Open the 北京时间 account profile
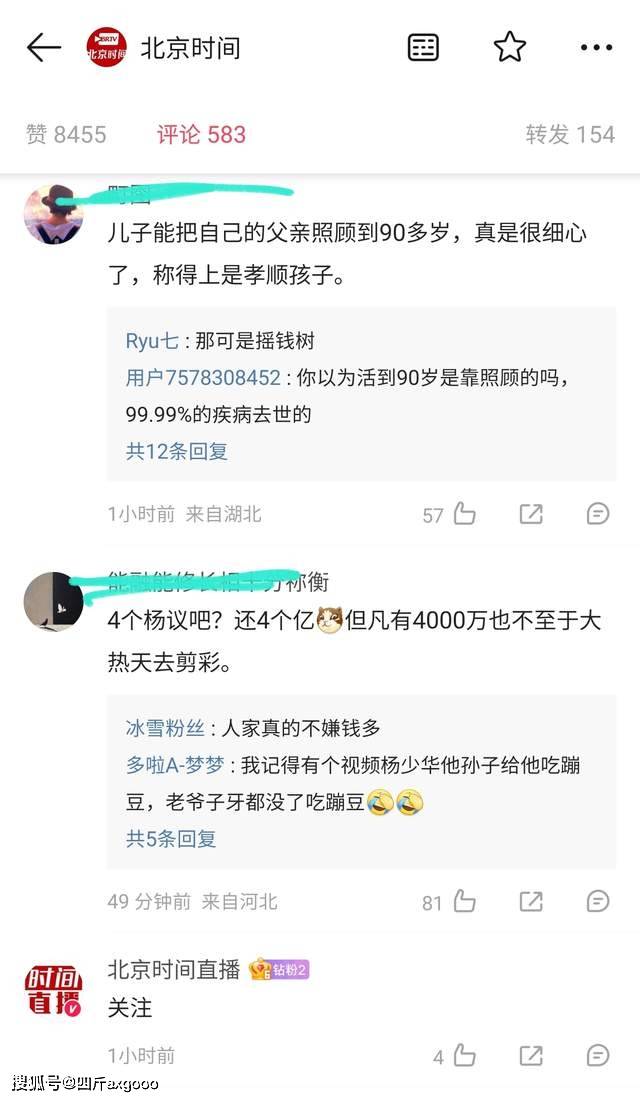This screenshot has width=640, height=1100. 163,48
